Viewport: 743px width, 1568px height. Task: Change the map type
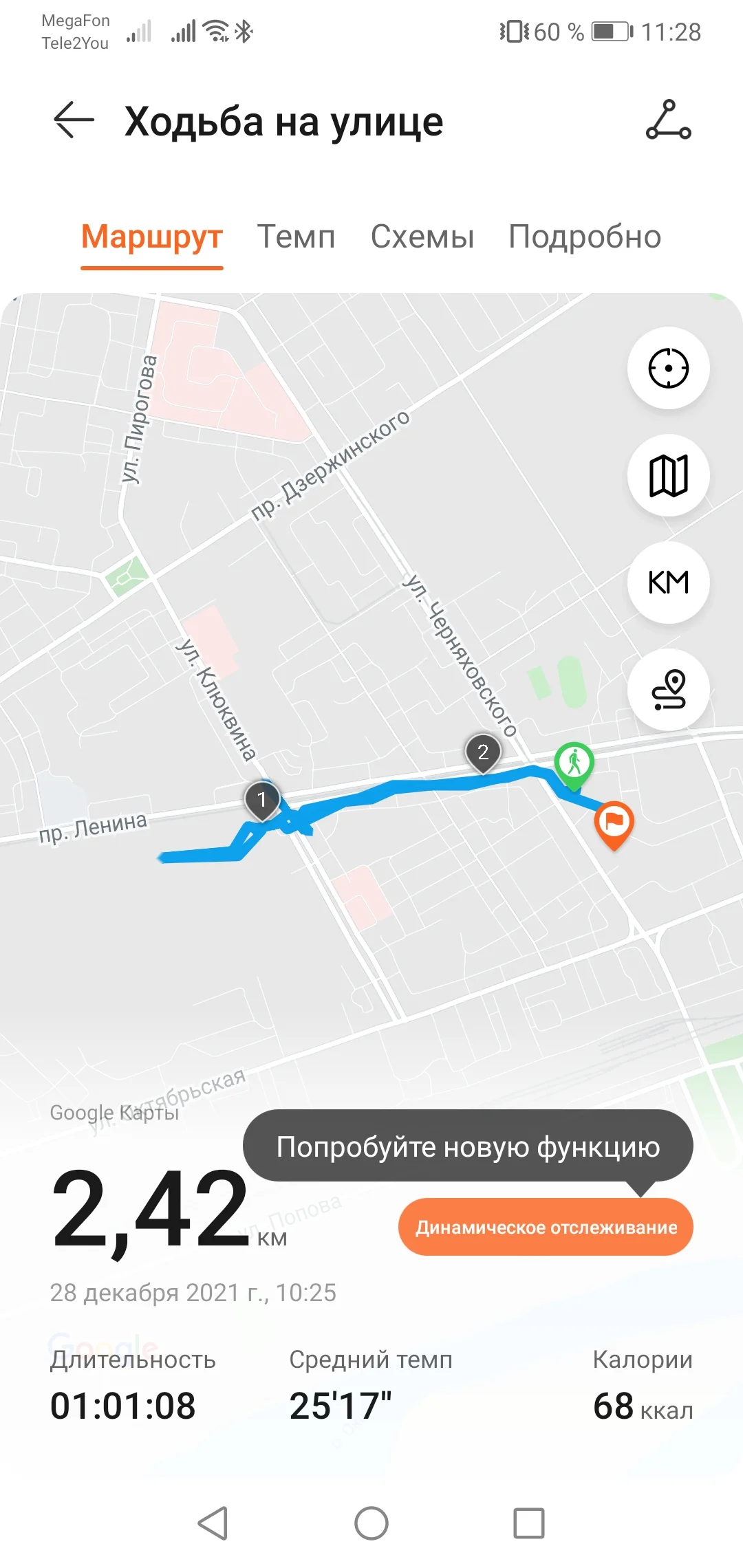(668, 476)
